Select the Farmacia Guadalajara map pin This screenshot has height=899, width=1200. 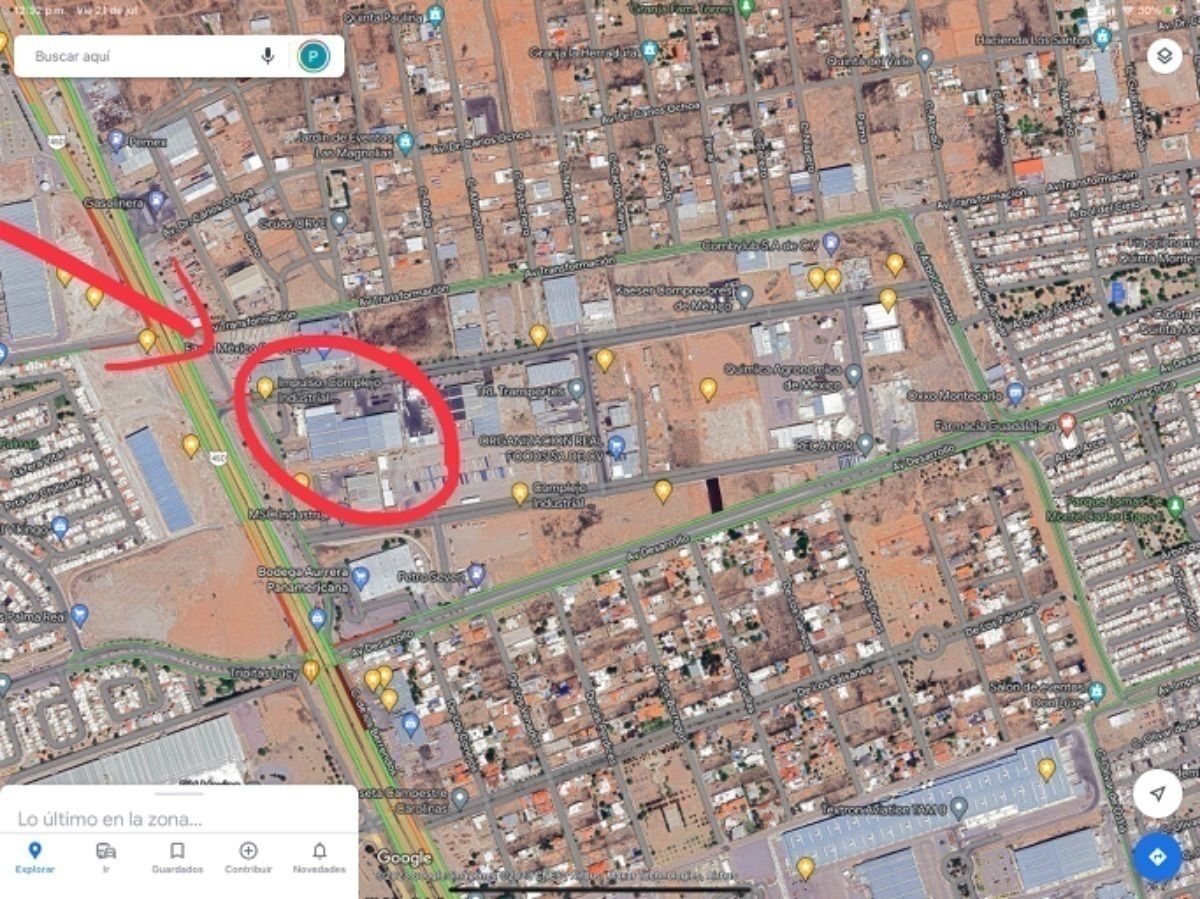click(x=1067, y=424)
